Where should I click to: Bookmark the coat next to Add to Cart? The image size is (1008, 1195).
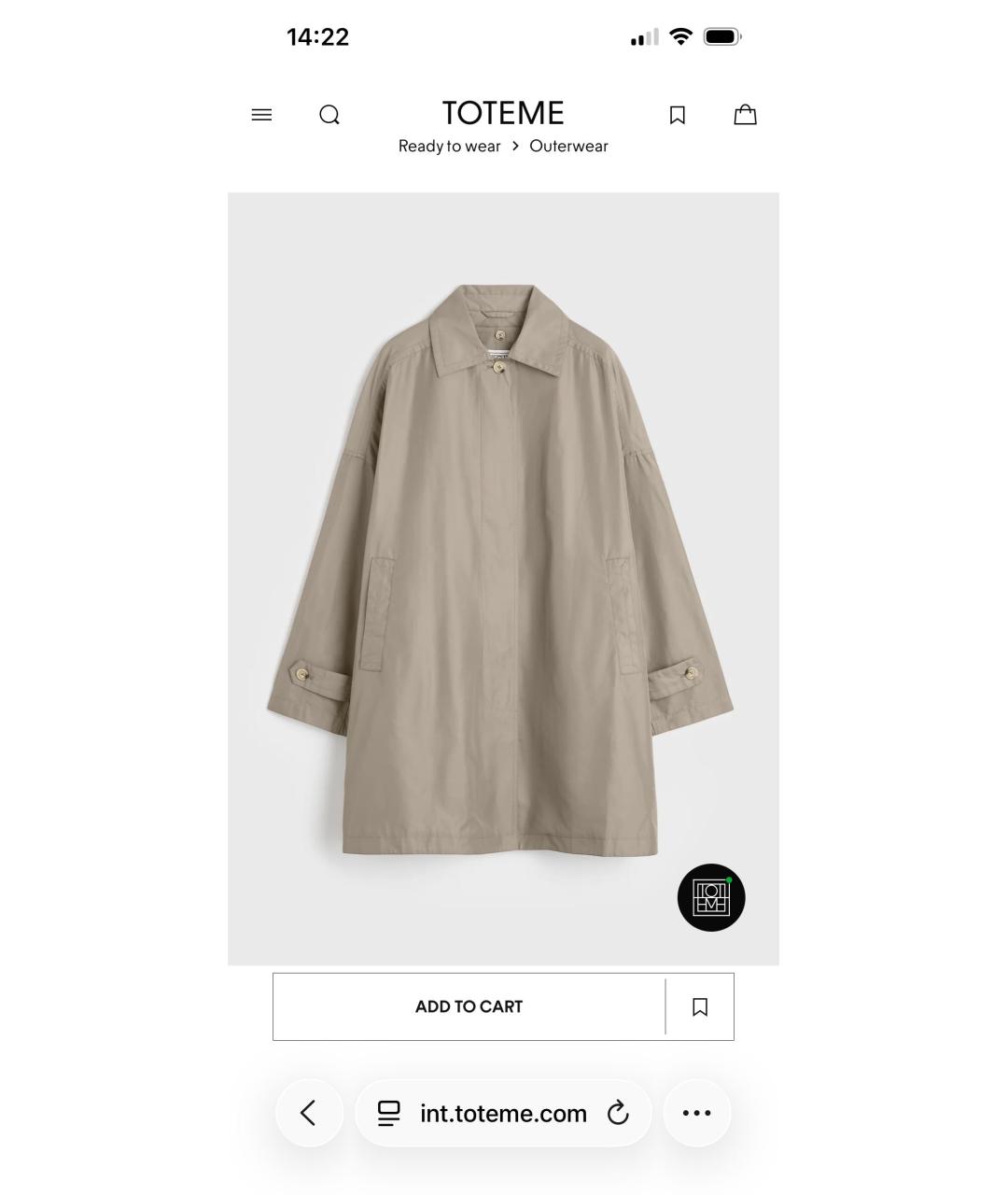(x=700, y=1006)
